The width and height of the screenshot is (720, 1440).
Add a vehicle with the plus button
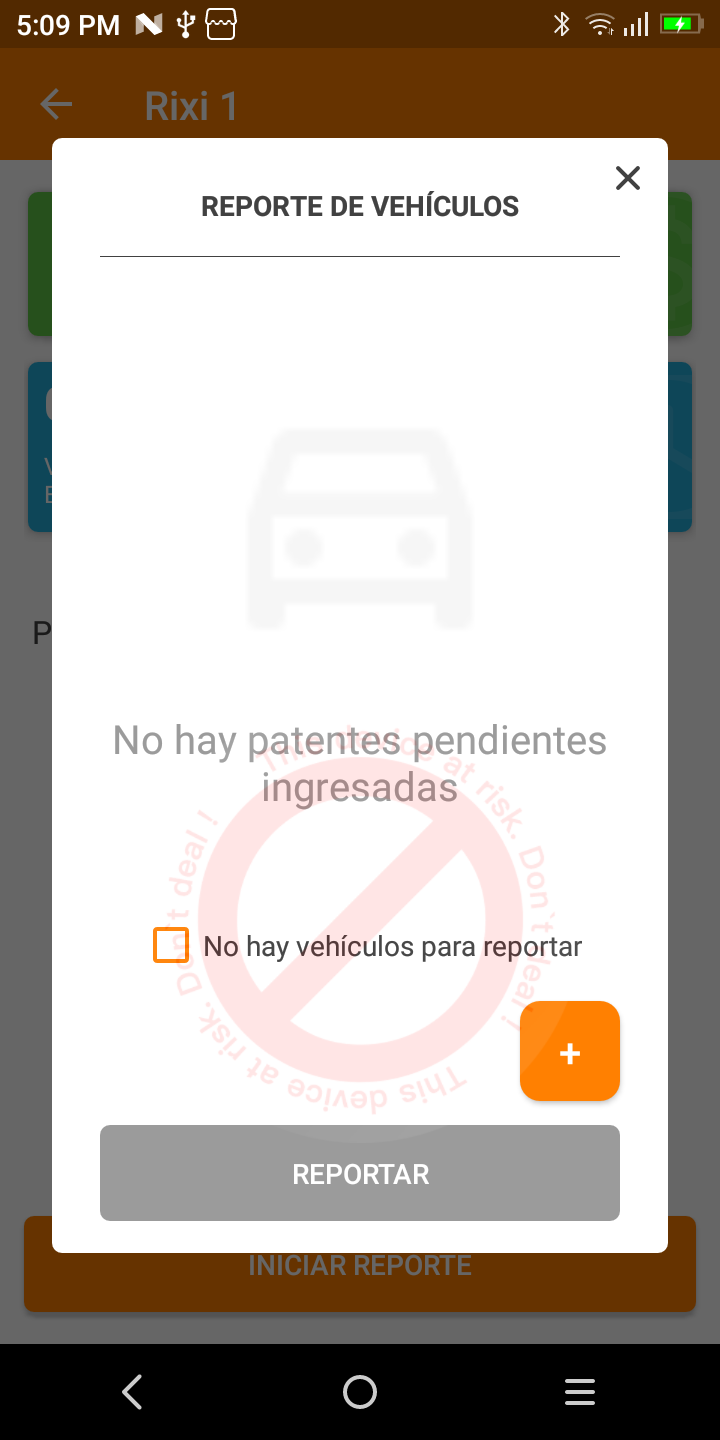tap(569, 1051)
